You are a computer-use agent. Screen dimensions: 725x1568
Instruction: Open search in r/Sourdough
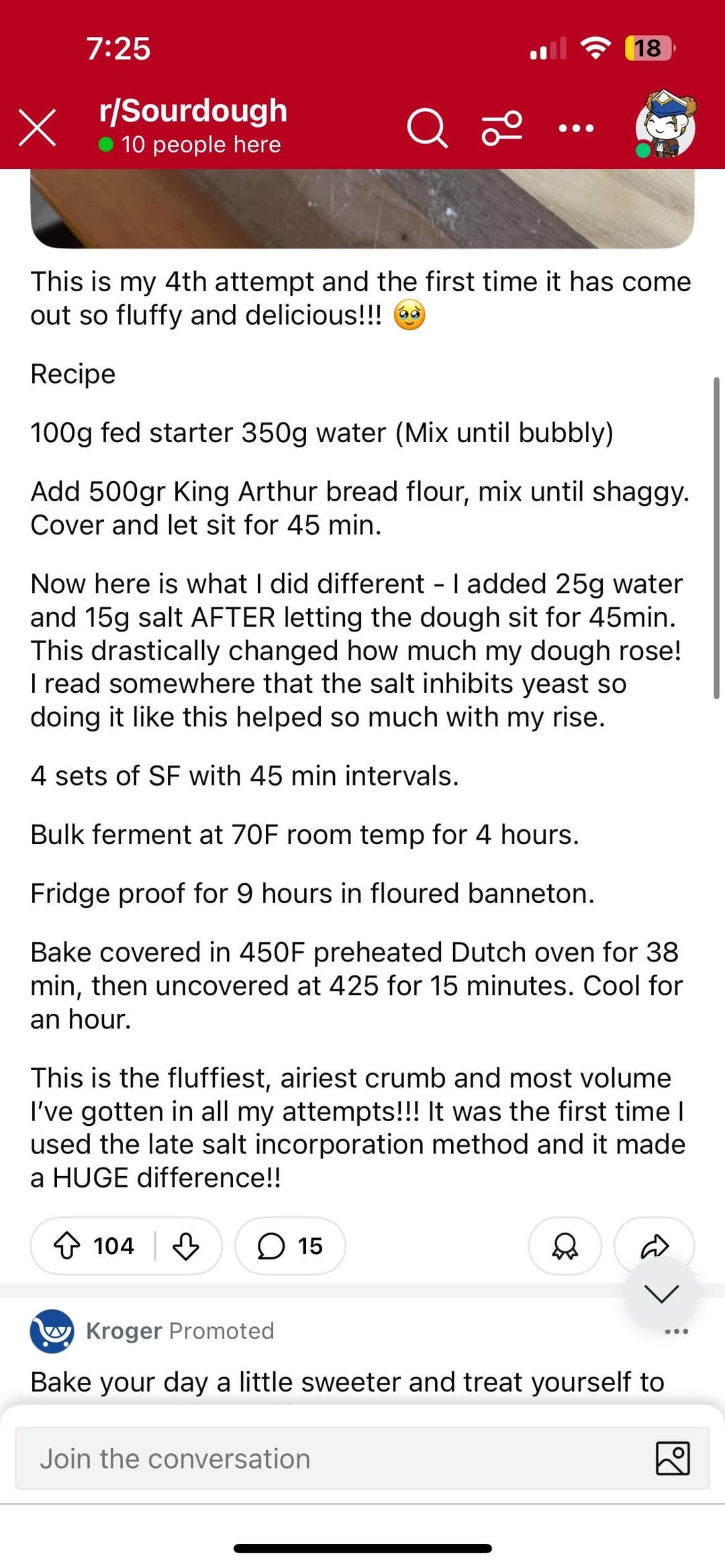427,127
